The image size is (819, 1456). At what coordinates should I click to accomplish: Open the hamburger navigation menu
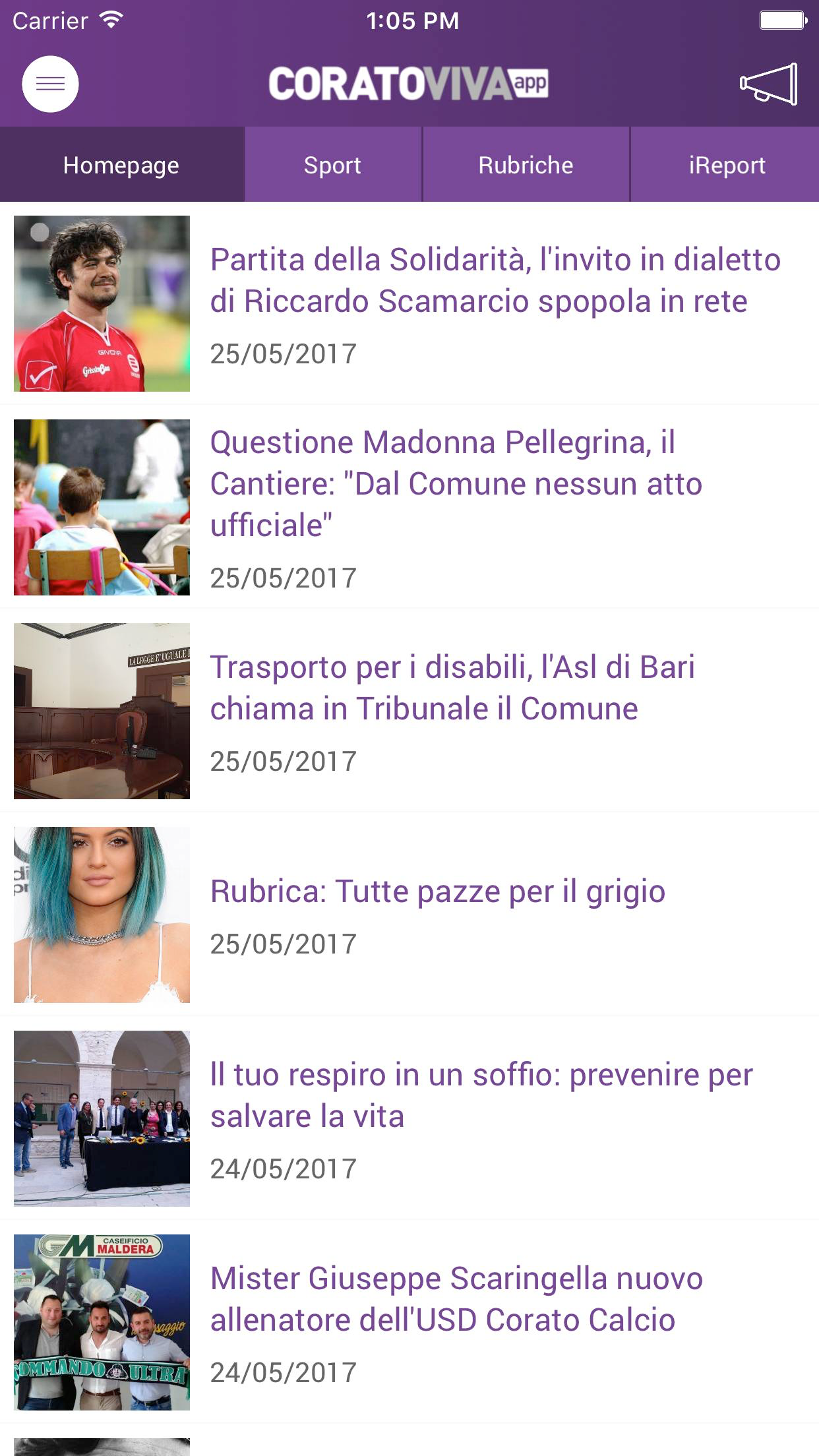50,84
